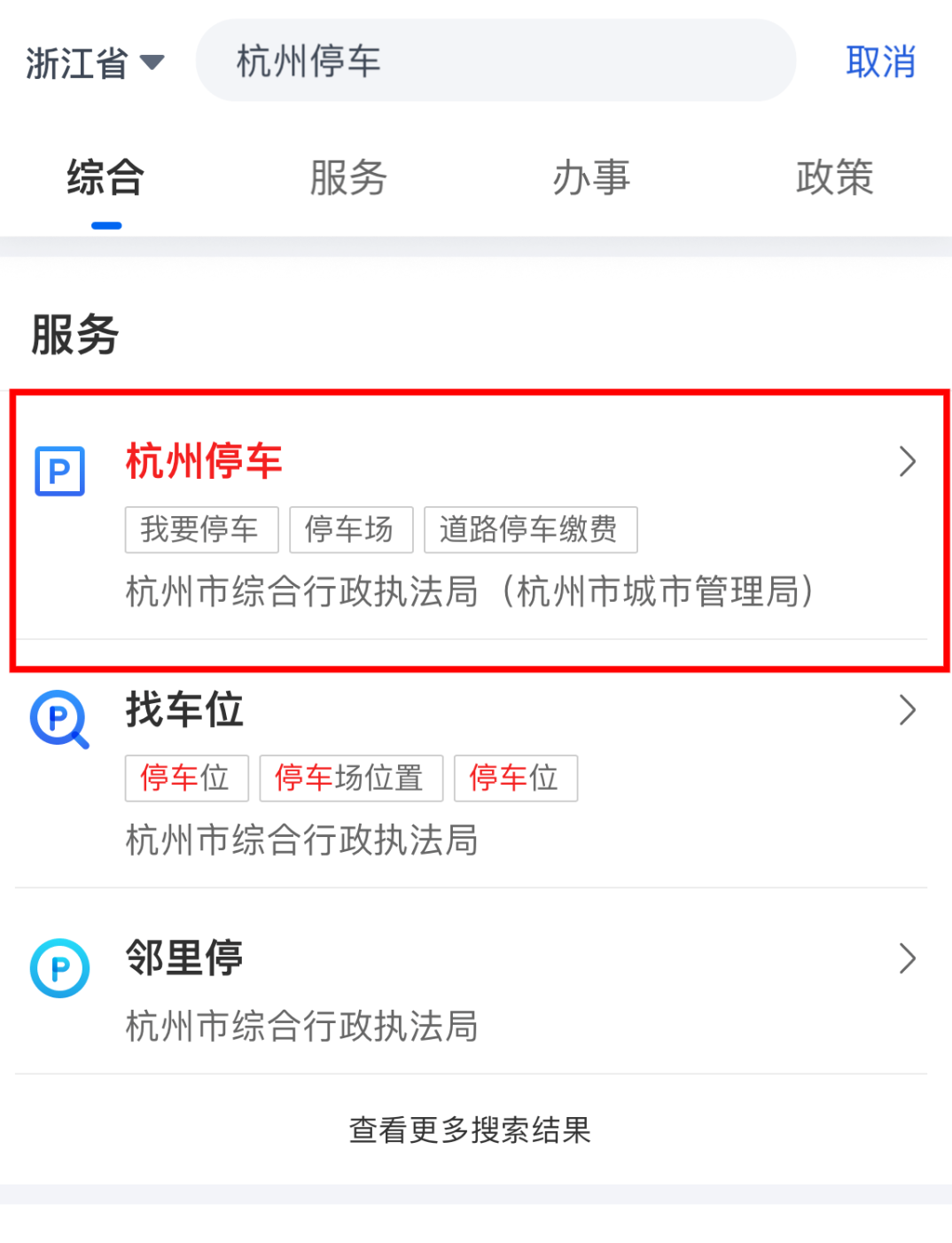Select the 停车场 tag
This screenshot has width=952, height=1243.
pyautogui.click(x=350, y=530)
